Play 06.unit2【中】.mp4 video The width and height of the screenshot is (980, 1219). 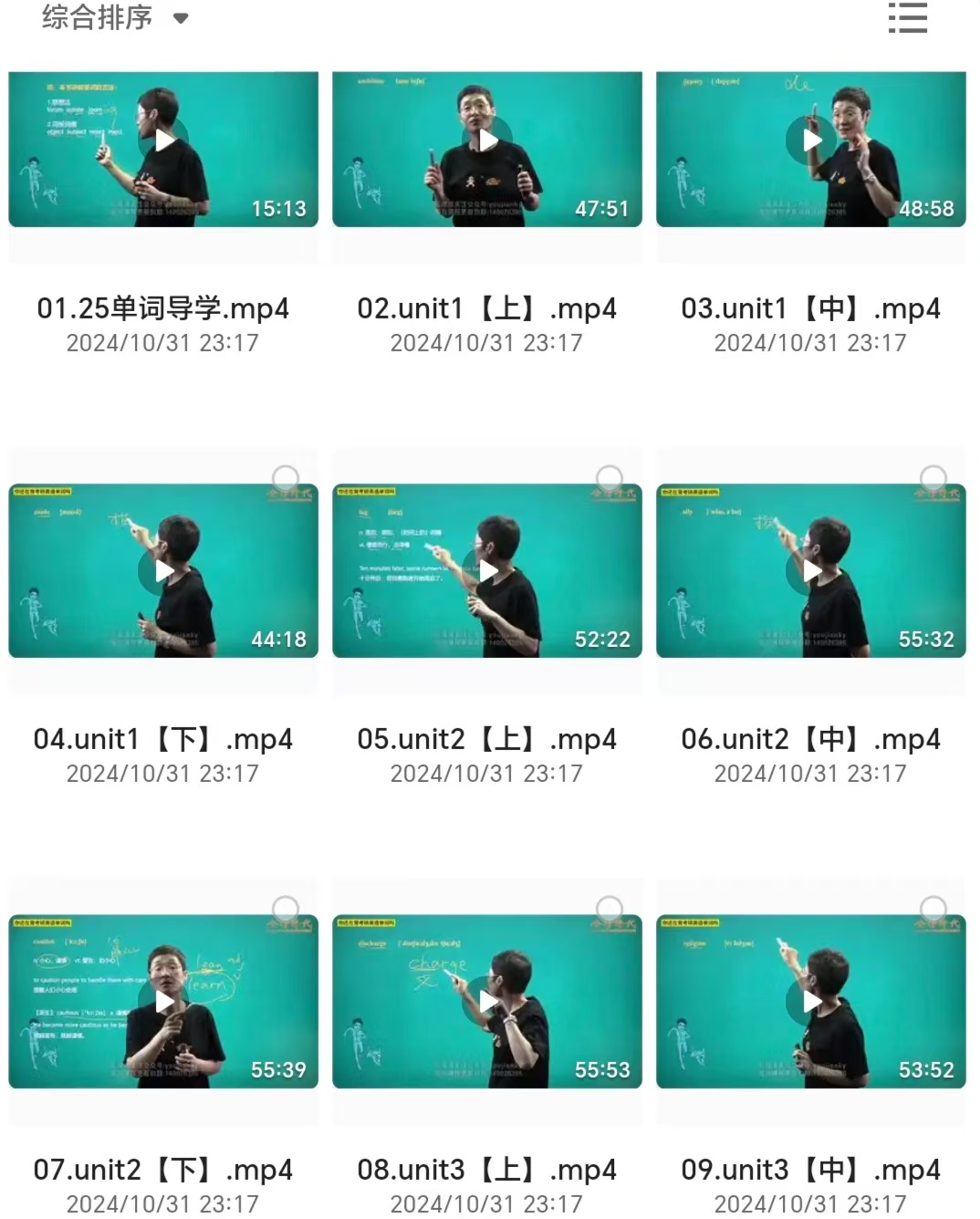tap(811, 571)
